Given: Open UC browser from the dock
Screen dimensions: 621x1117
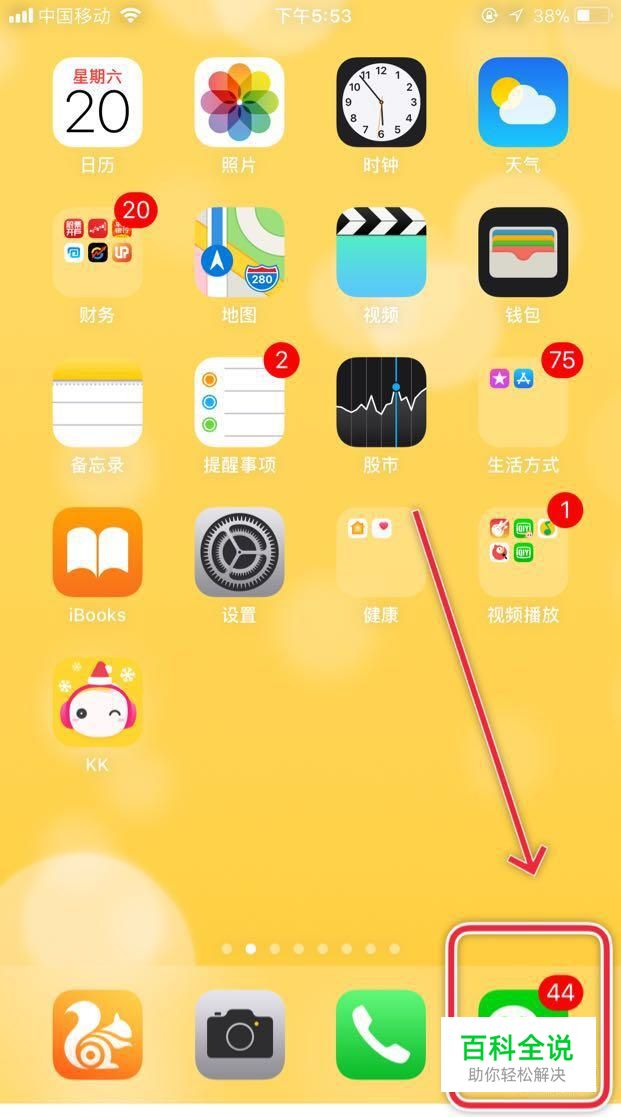Looking at the screenshot, I should (97, 1035).
